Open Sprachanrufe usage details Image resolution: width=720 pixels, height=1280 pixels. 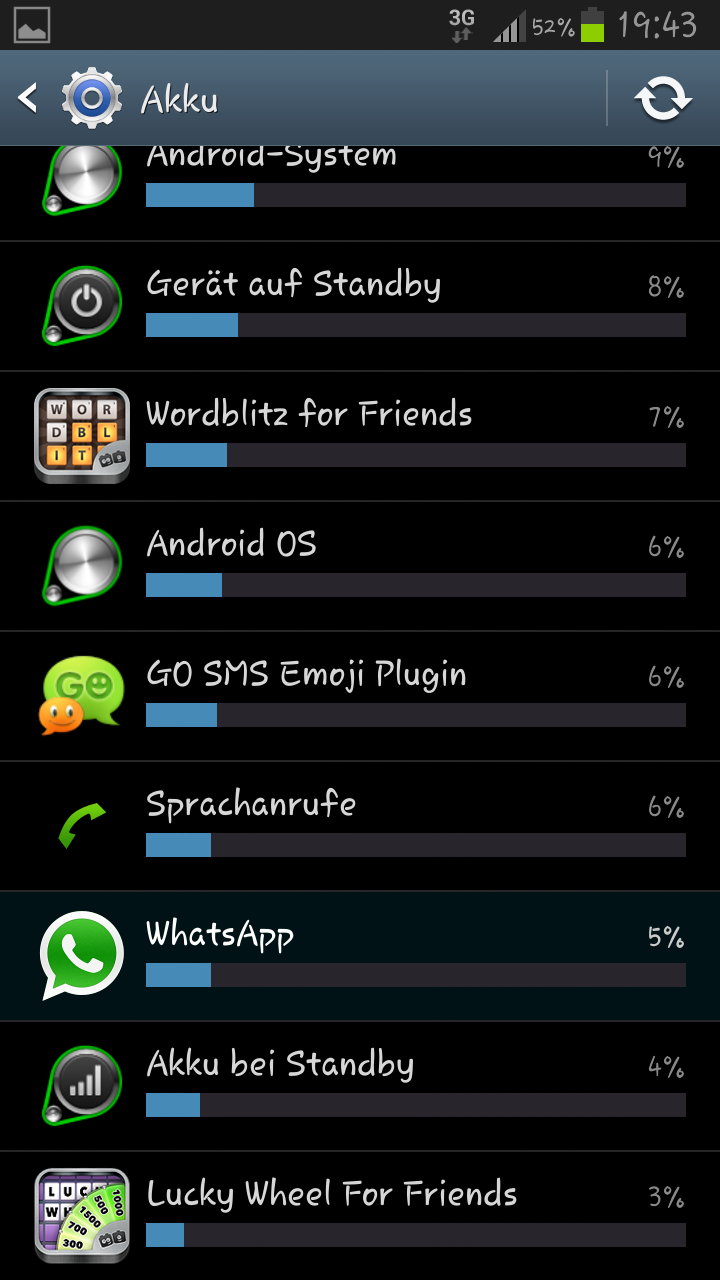point(360,826)
